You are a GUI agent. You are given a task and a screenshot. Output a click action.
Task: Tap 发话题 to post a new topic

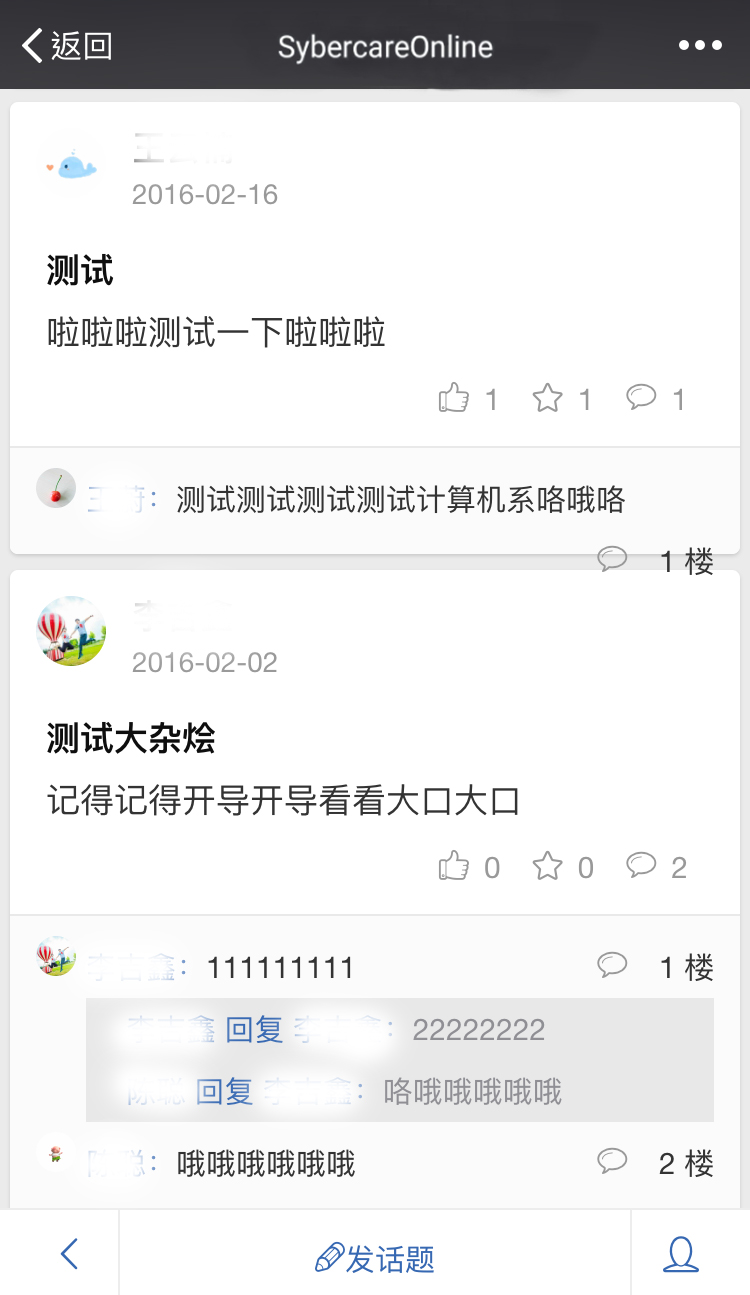click(x=375, y=1257)
